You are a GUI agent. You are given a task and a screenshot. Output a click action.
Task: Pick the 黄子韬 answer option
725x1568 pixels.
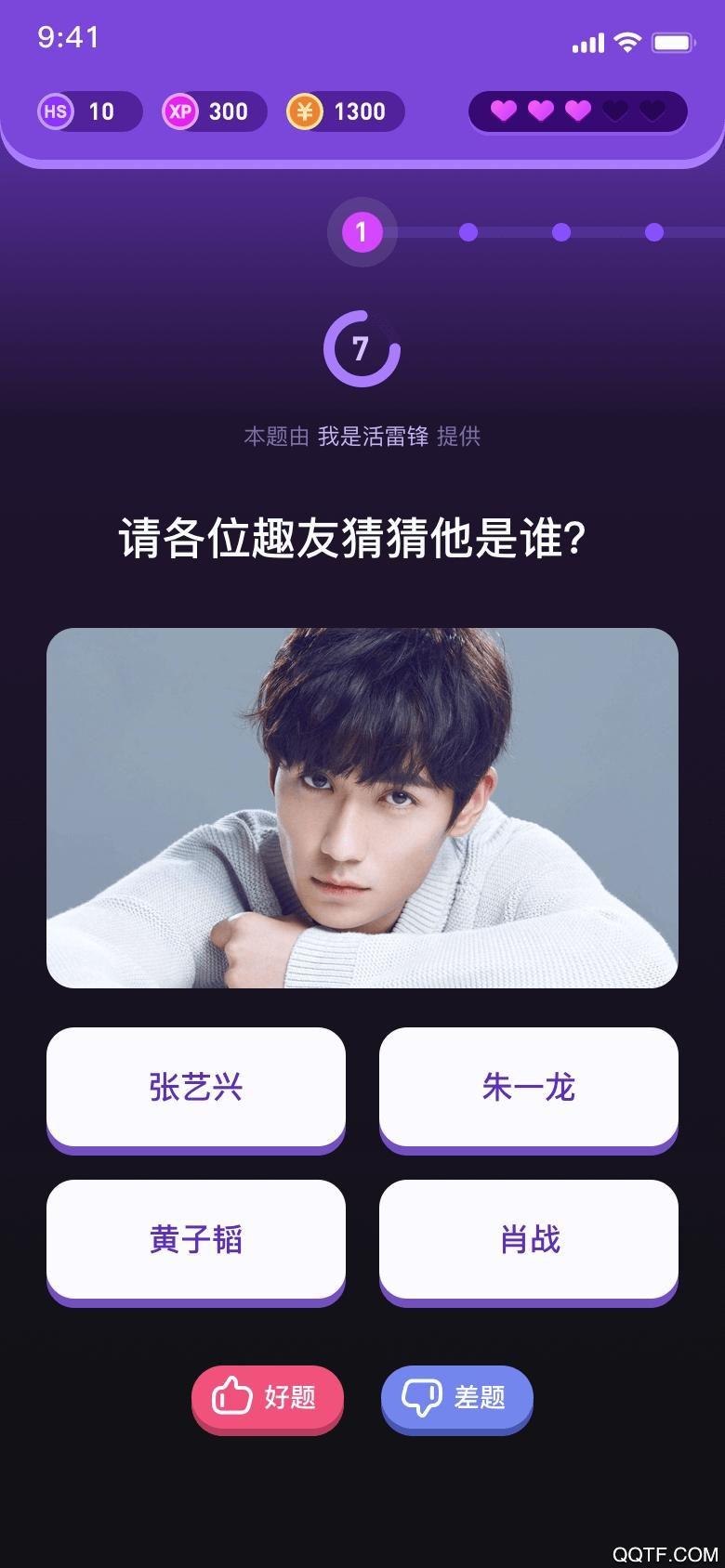tap(196, 1239)
